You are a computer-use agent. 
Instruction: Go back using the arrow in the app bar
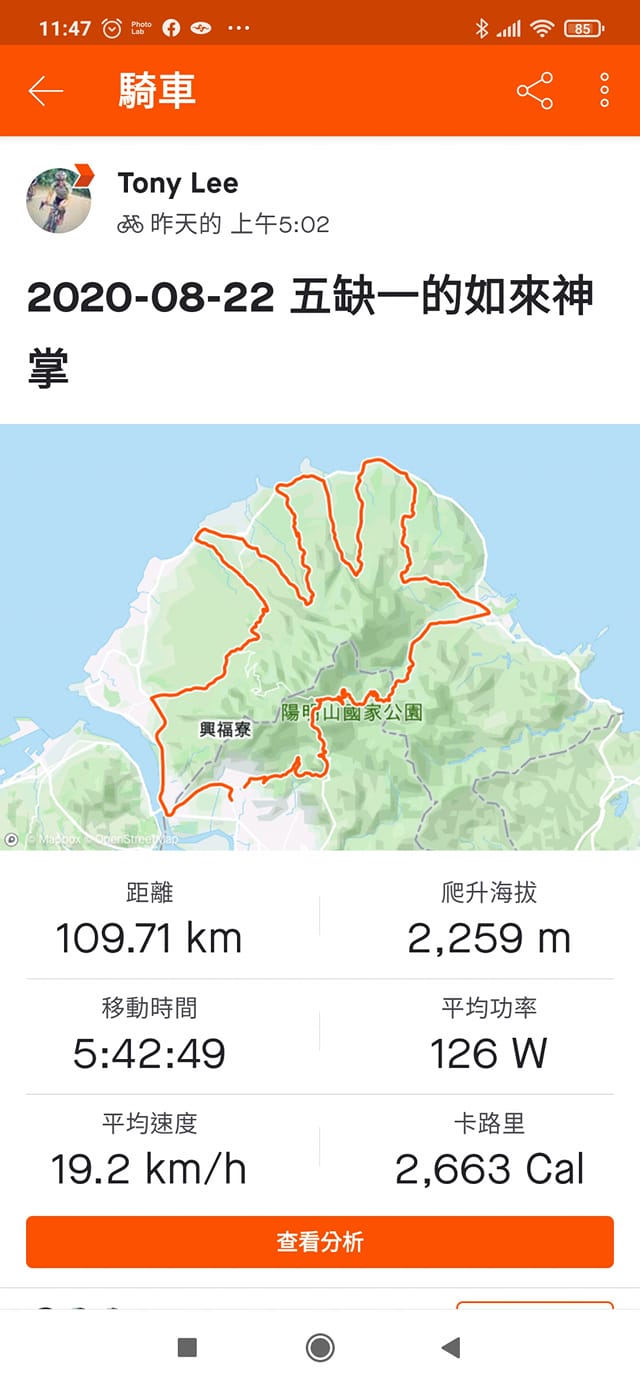pyautogui.click(x=46, y=91)
